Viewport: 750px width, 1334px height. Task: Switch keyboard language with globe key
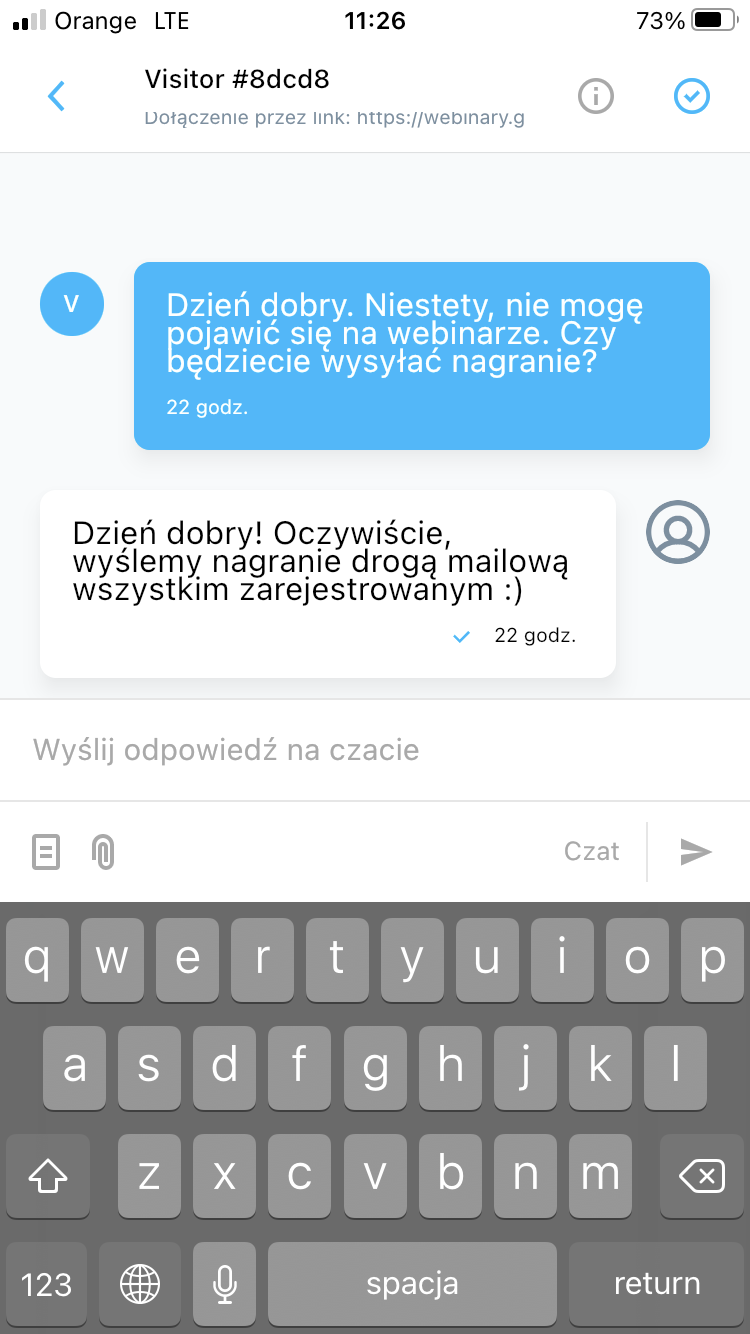139,1284
